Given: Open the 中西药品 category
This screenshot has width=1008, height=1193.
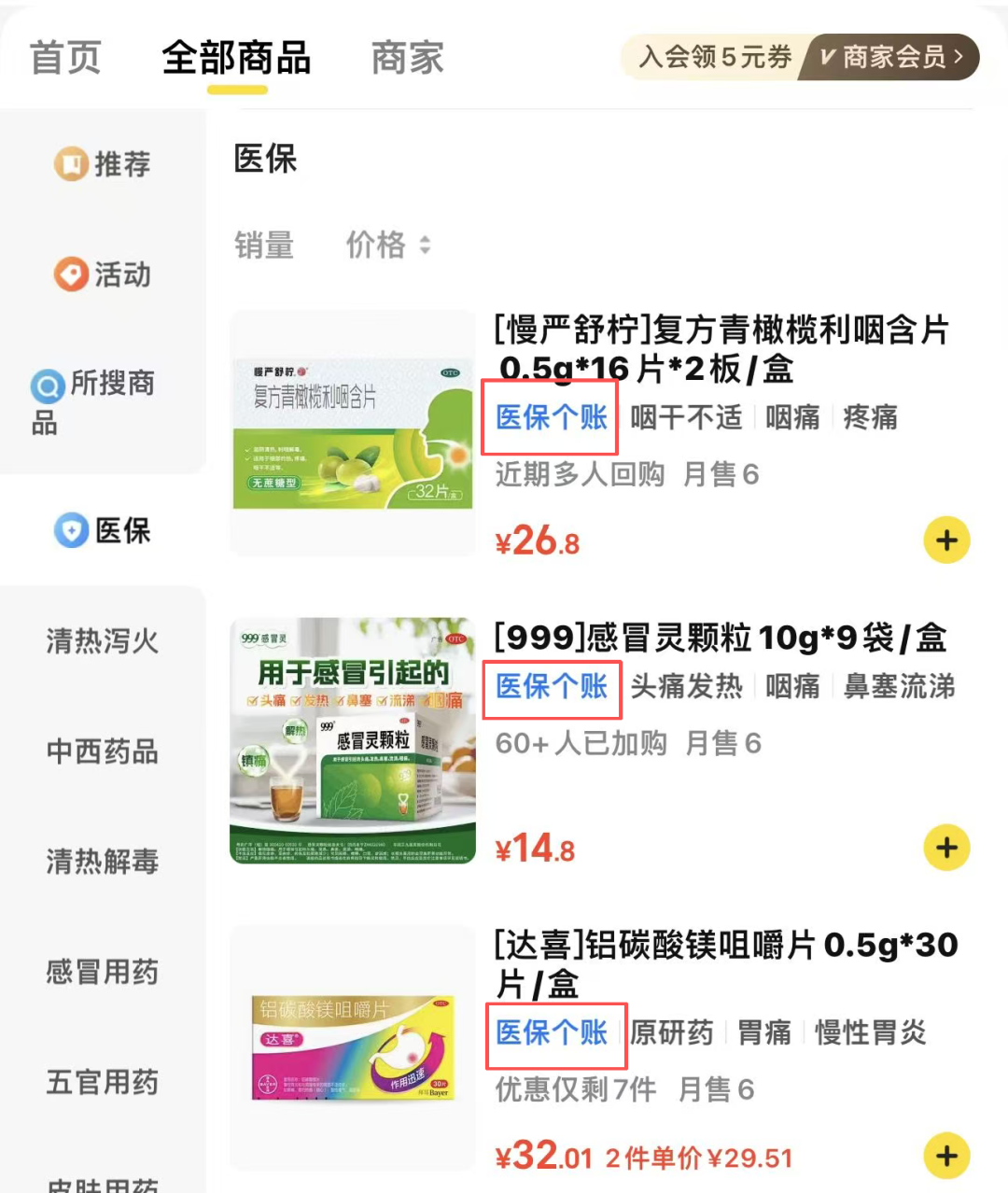Looking at the screenshot, I should (x=103, y=751).
